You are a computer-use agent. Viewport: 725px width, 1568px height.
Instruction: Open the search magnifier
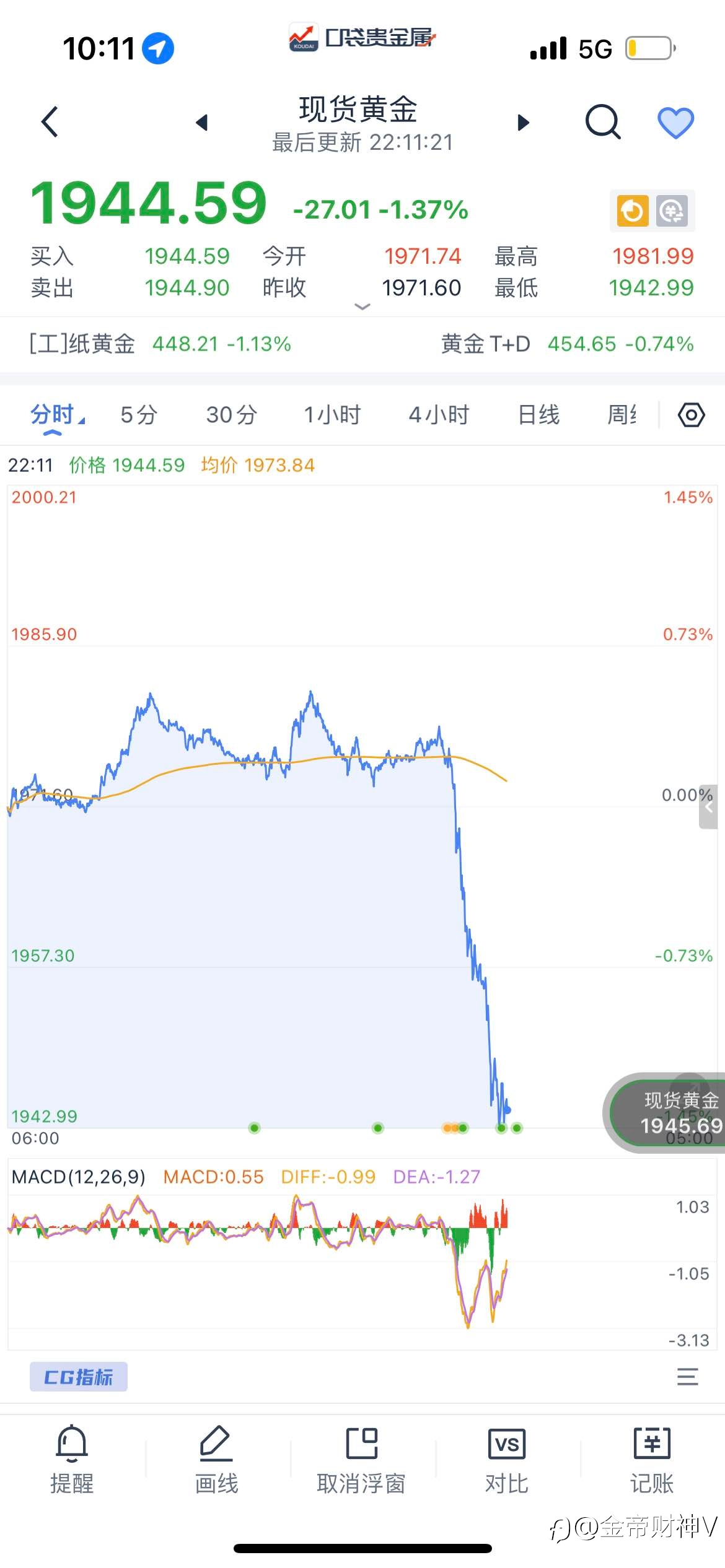[x=603, y=122]
